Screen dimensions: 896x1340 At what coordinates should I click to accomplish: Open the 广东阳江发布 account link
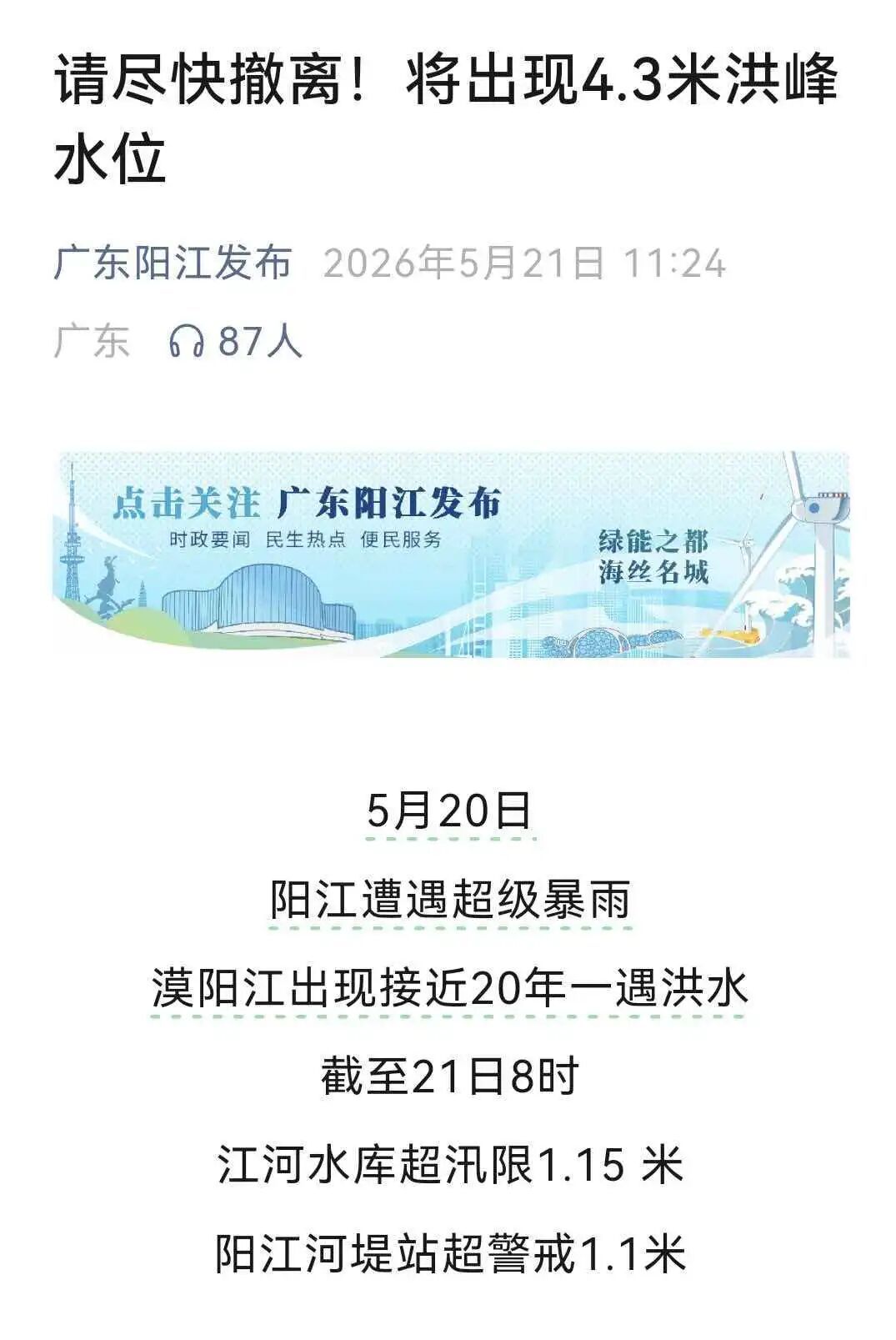(173, 263)
